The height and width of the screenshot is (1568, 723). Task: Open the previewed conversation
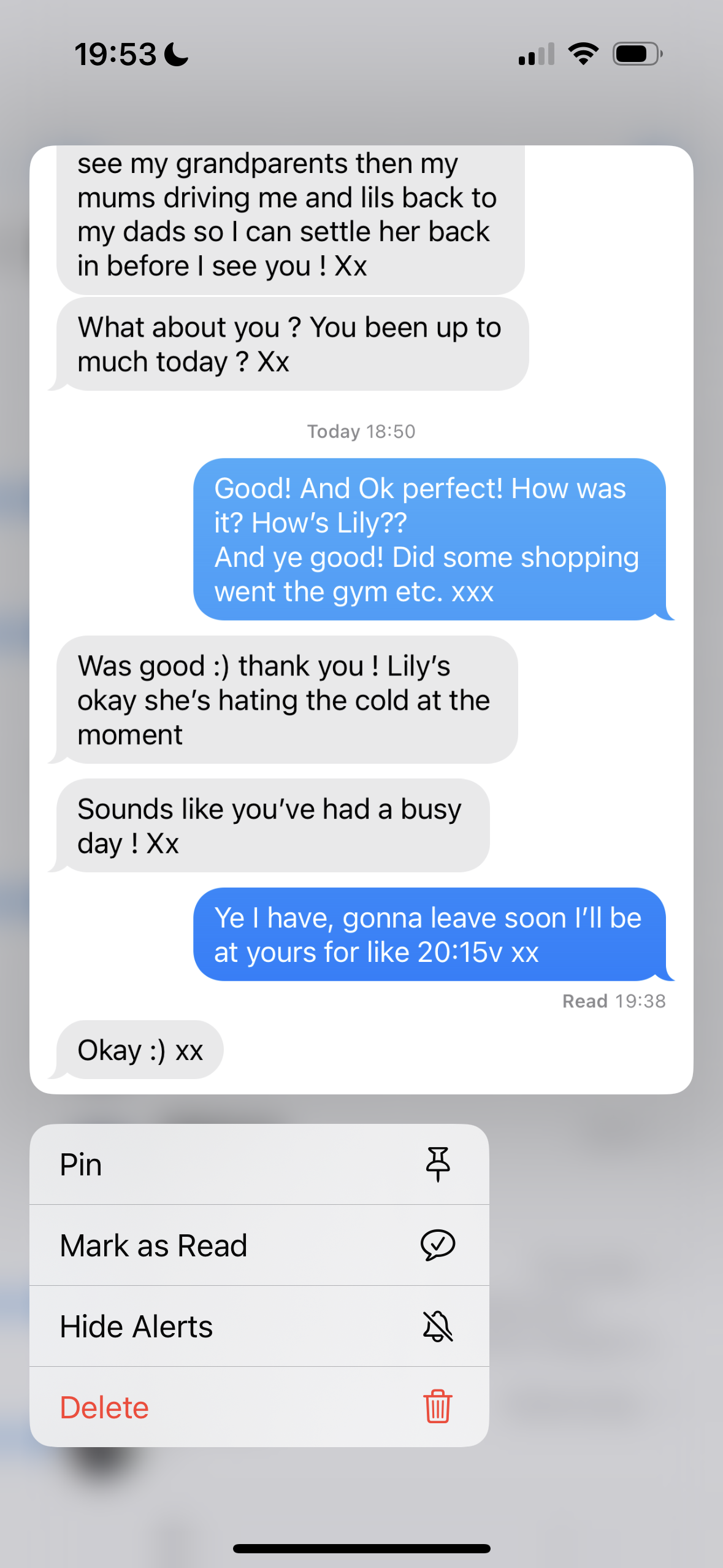coord(361,620)
